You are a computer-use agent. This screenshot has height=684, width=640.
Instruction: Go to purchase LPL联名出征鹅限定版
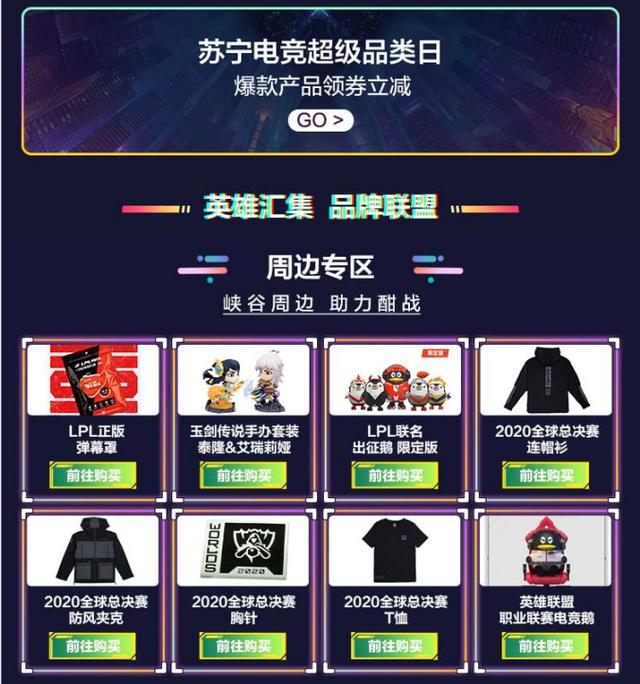pos(395,475)
